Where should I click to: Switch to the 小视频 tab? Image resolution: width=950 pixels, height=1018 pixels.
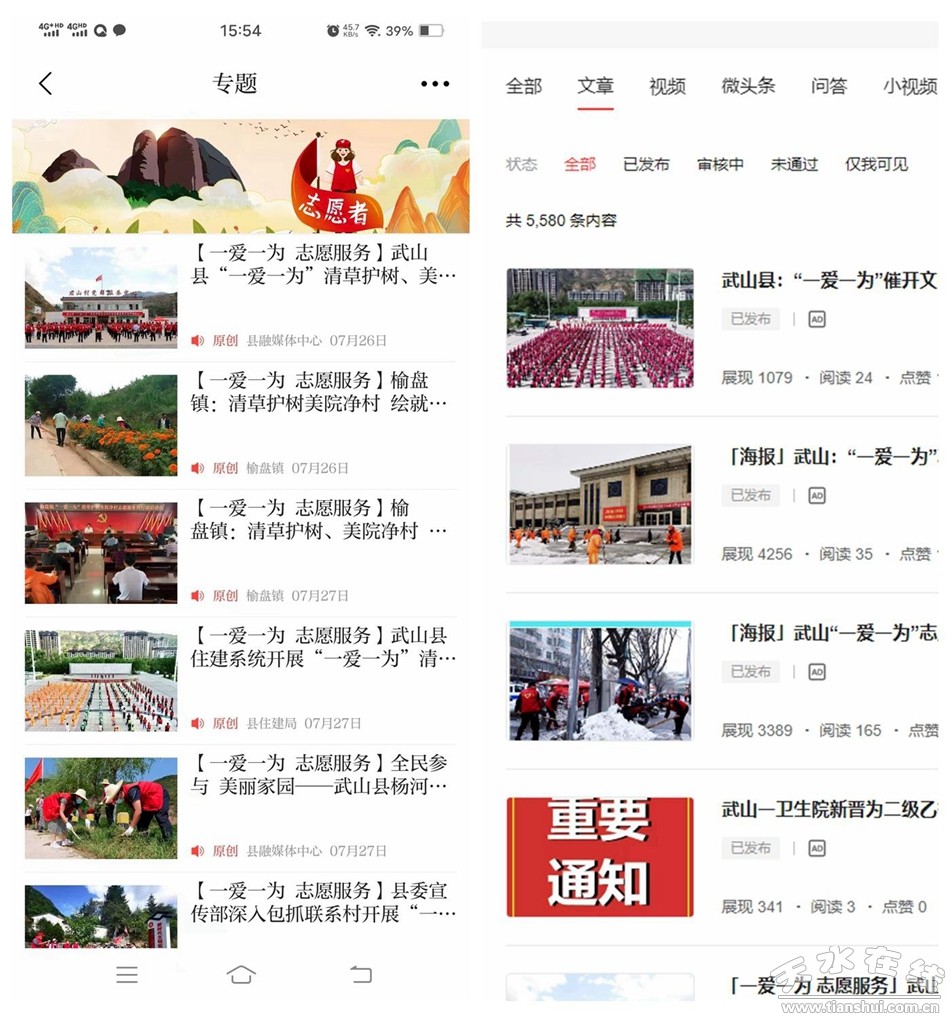[x=909, y=86]
